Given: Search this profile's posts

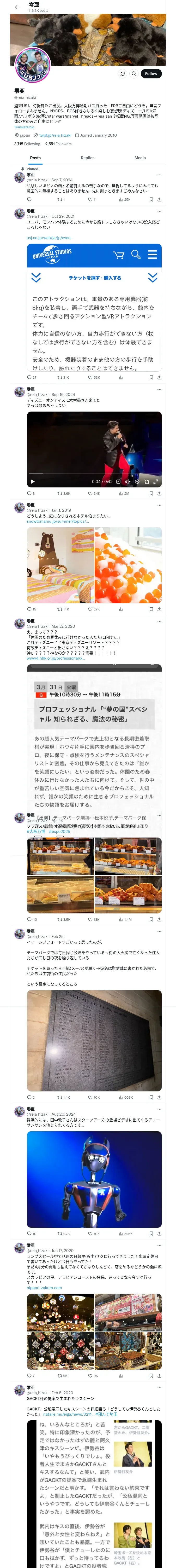Looking at the screenshot, I should pyautogui.click(x=134, y=74).
